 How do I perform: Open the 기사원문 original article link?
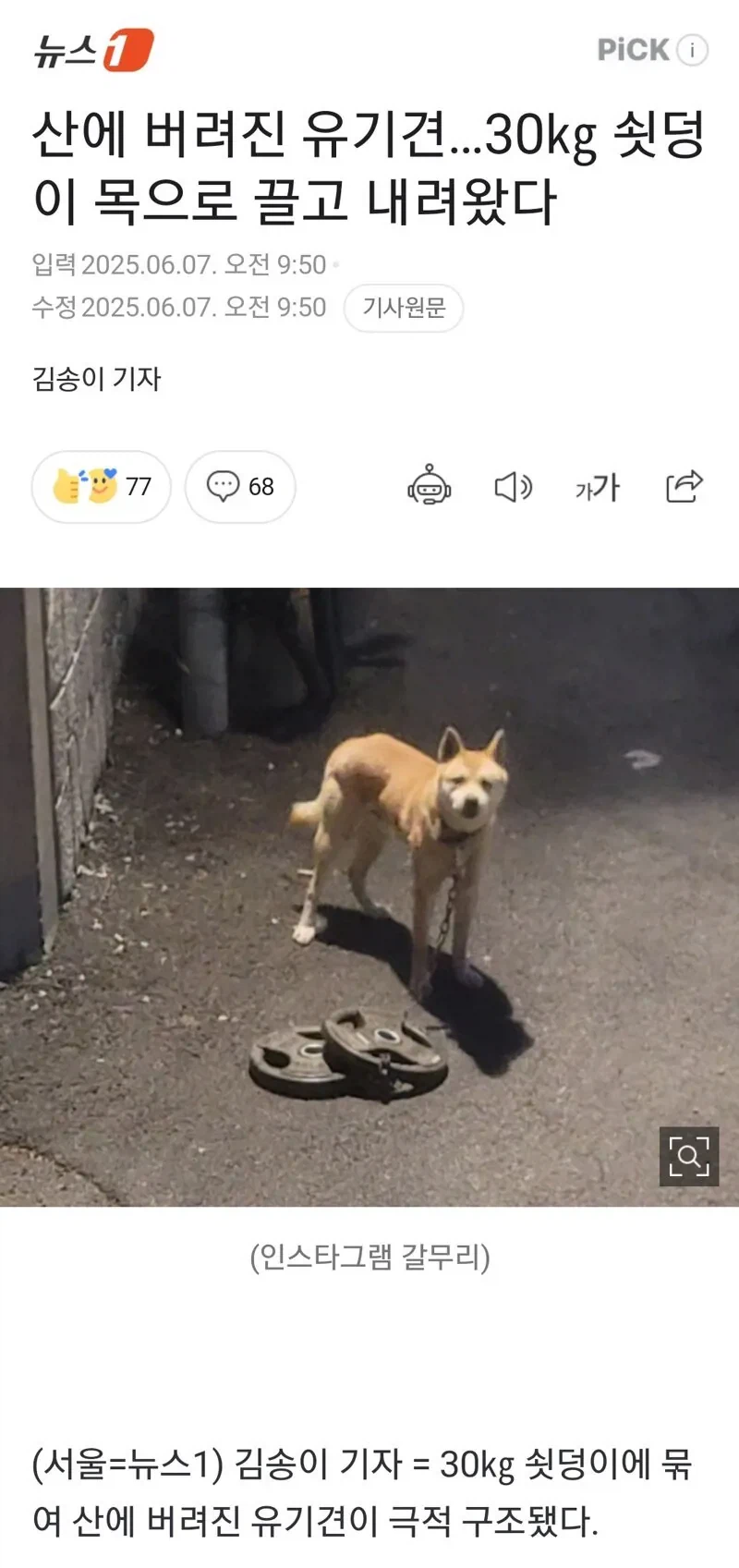tap(404, 308)
